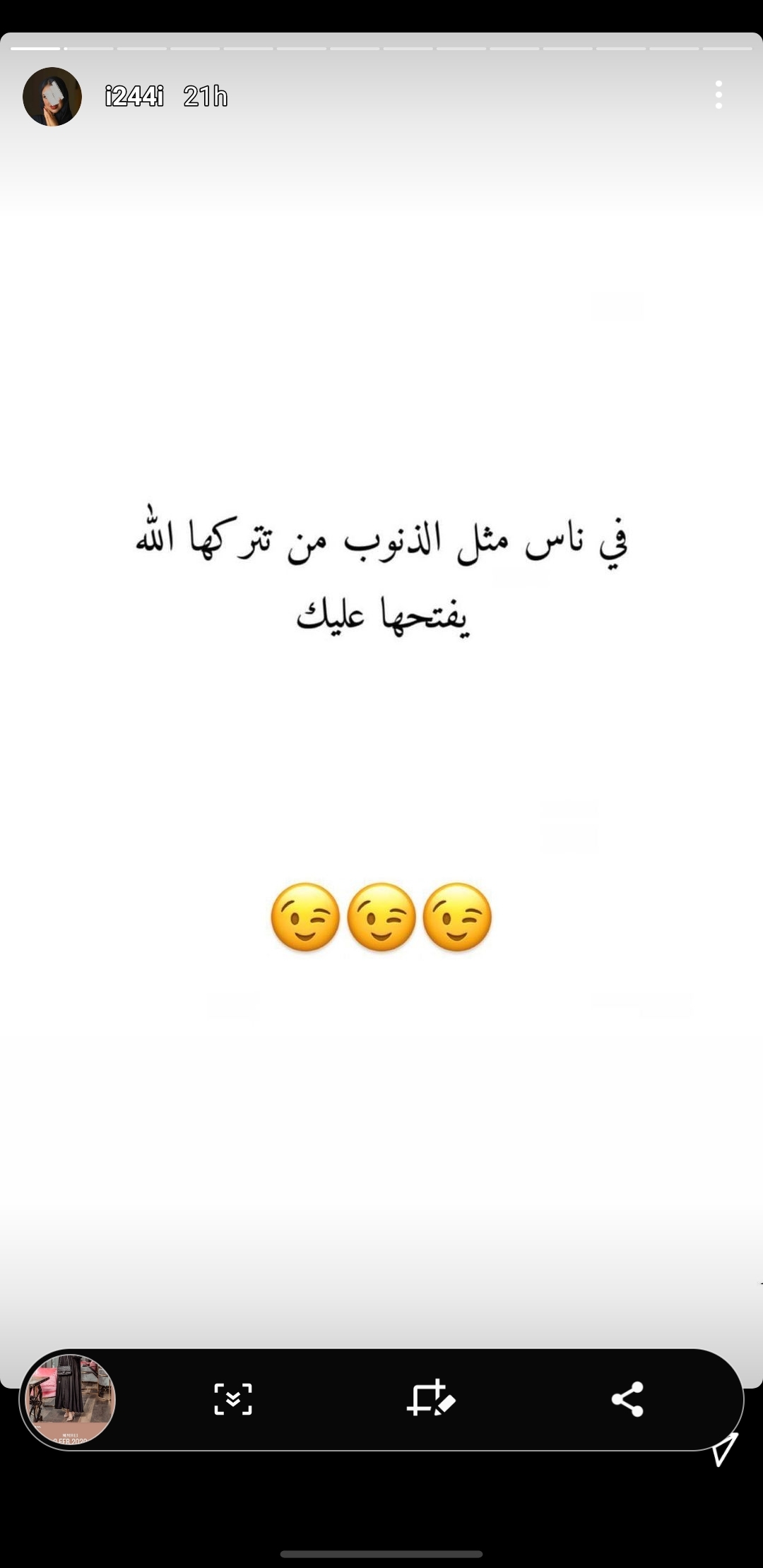This screenshot has width=763, height=1568.
Task: Tap the i244i username
Action: coord(134,96)
